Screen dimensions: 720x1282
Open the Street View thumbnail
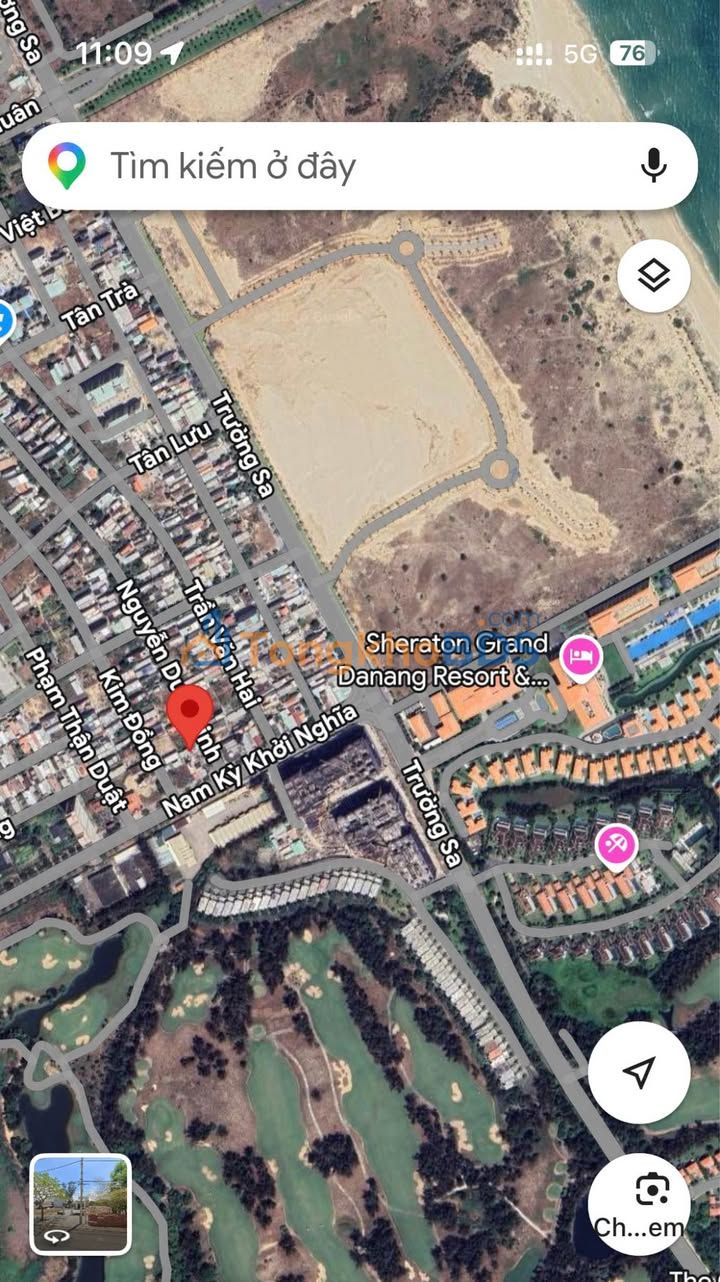click(81, 1204)
